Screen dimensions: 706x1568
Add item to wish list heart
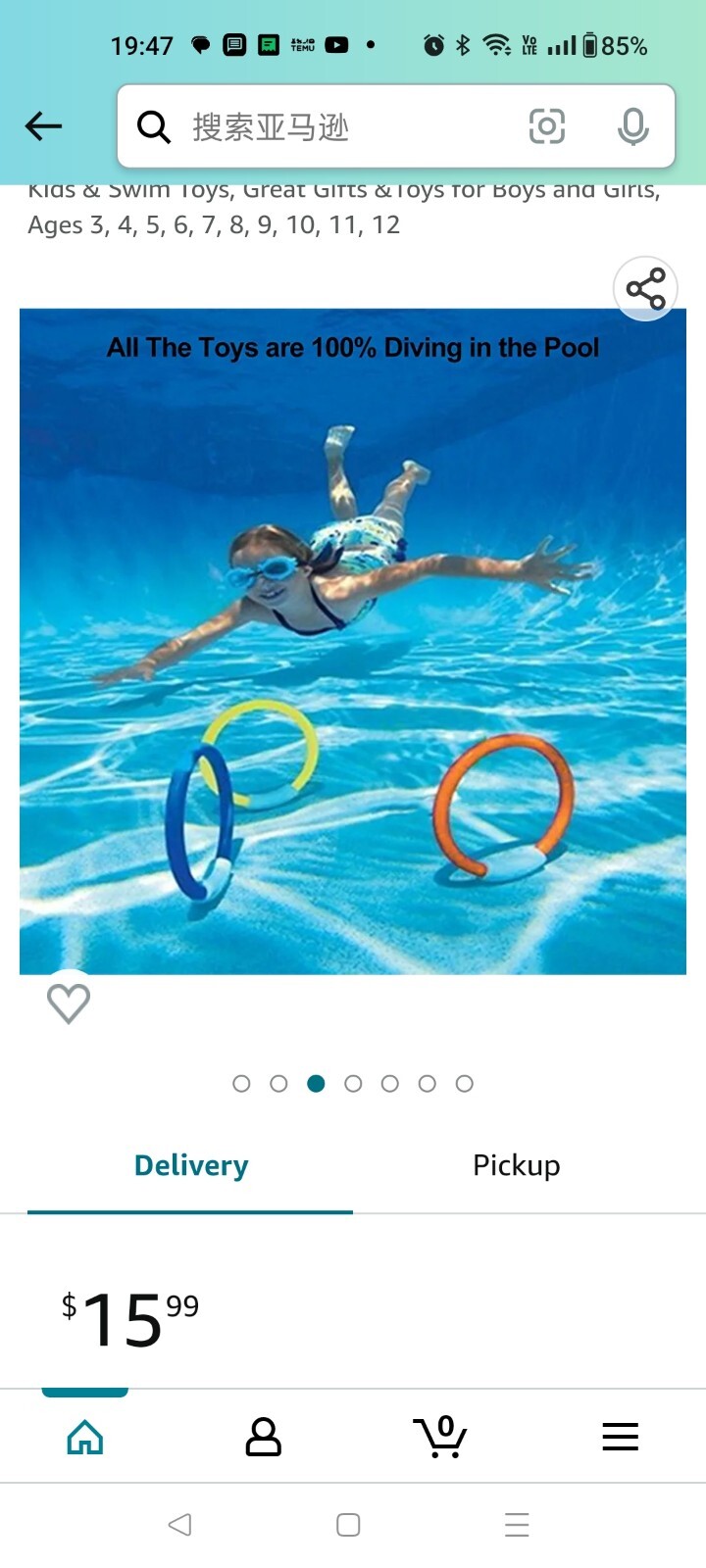[69, 1003]
